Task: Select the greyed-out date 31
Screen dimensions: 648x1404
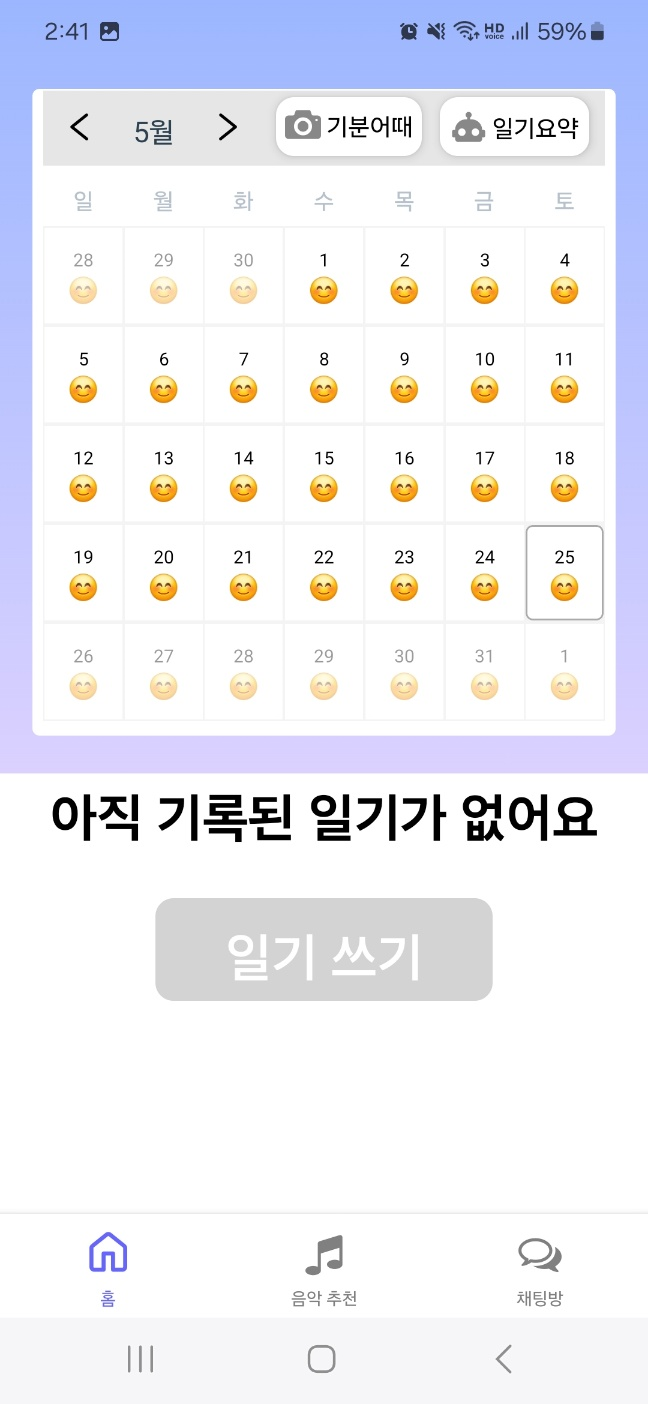Action: [x=485, y=673]
